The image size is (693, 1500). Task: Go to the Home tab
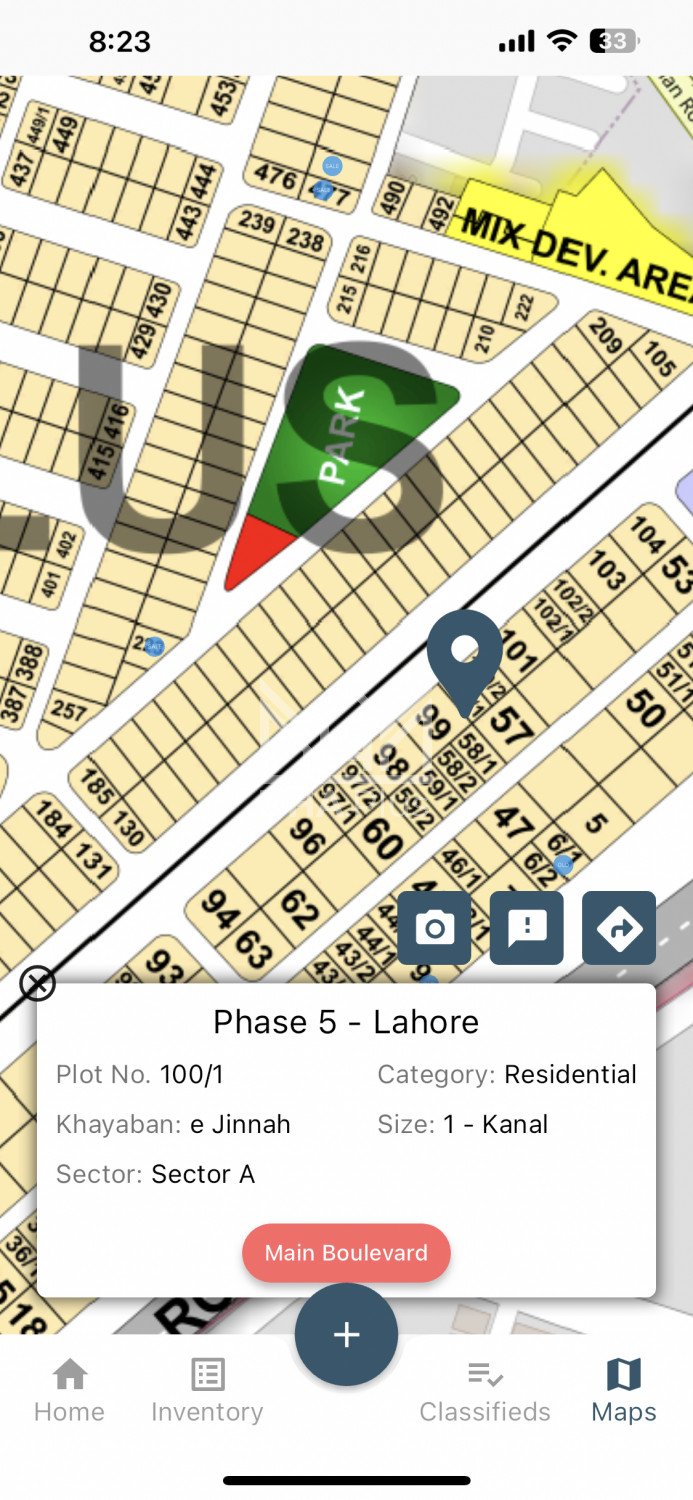click(x=69, y=1390)
